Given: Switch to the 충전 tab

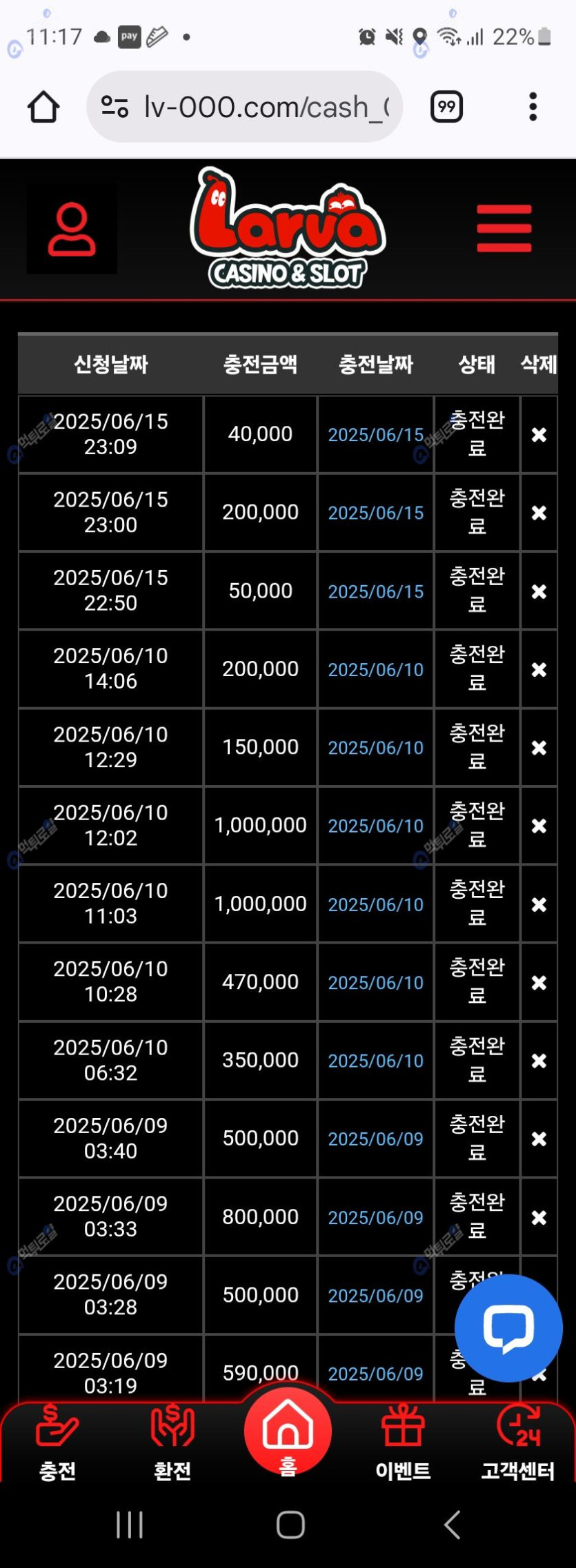Looking at the screenshot, I should [58, 1443].
